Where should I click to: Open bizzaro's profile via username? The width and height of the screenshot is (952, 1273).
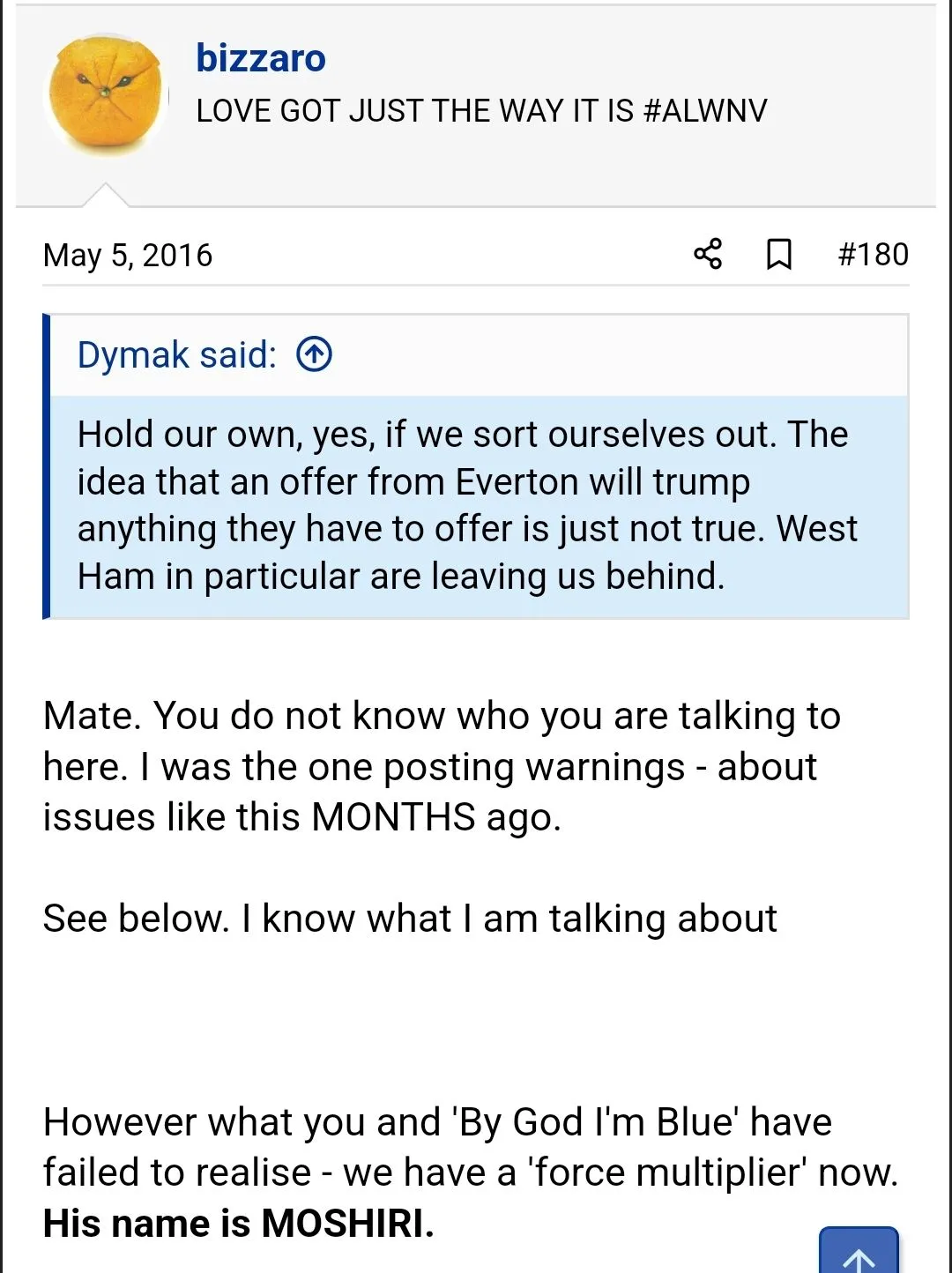[261, 58]
